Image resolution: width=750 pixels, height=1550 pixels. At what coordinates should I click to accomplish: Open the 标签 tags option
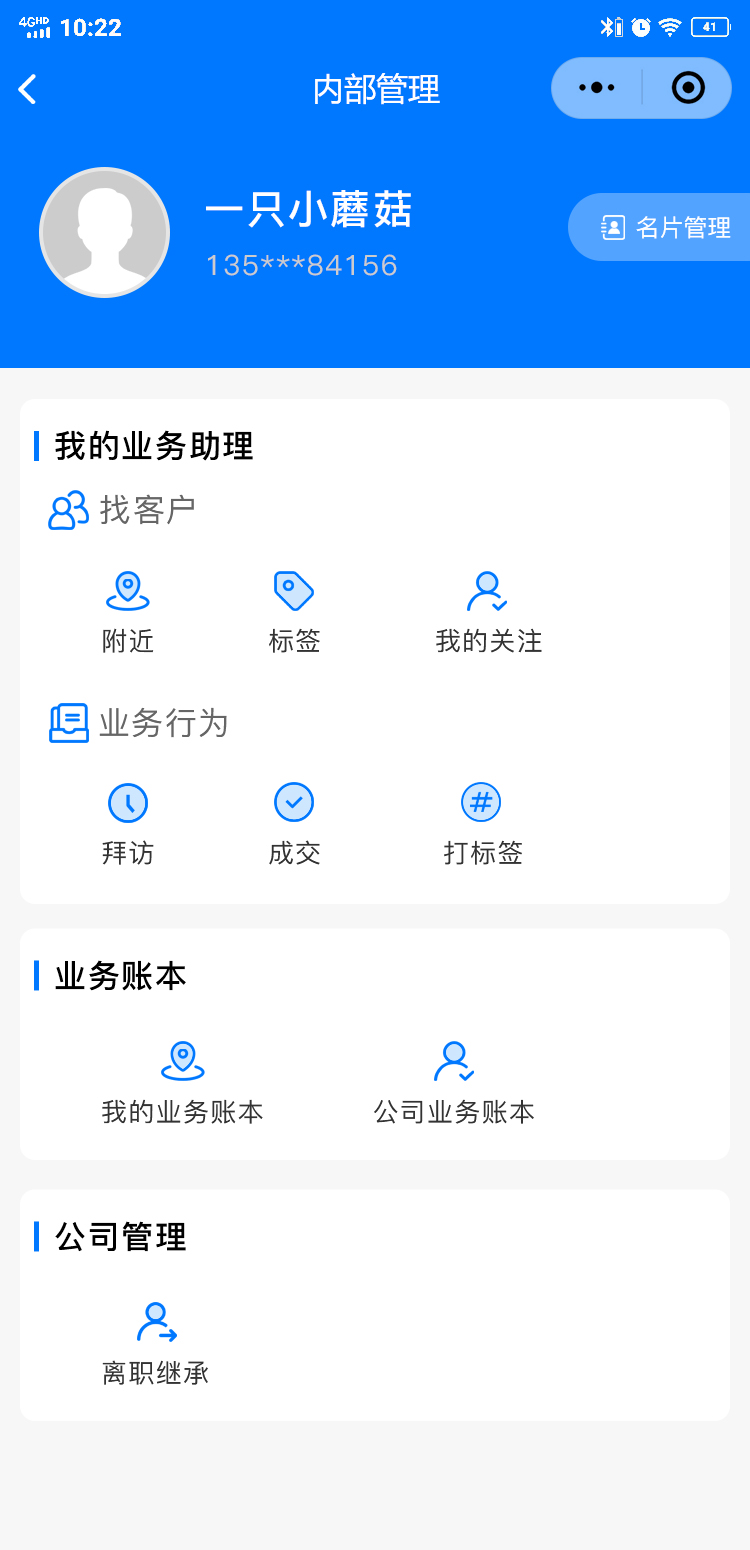(294, 611)
